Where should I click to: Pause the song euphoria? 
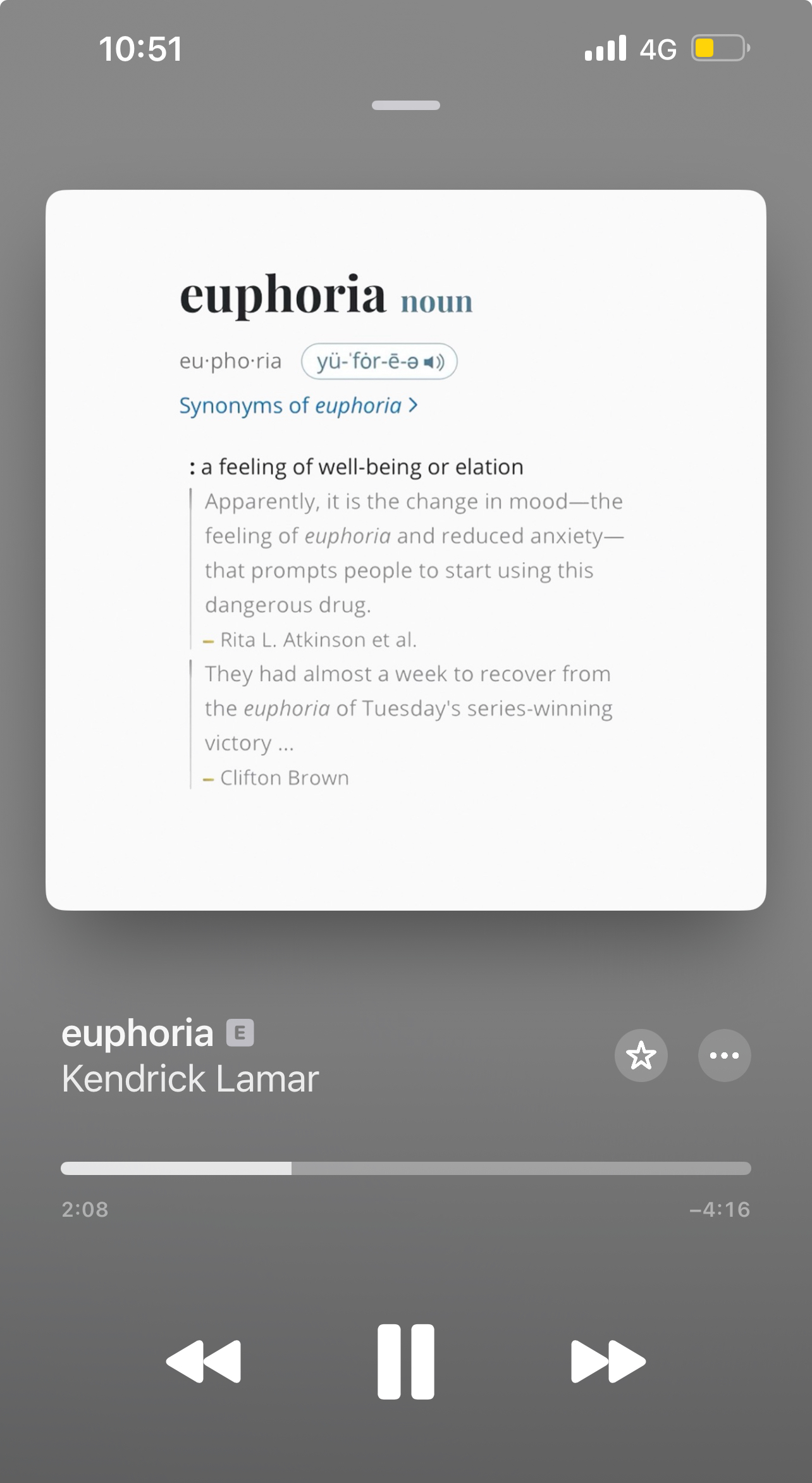click(405, 1361)
